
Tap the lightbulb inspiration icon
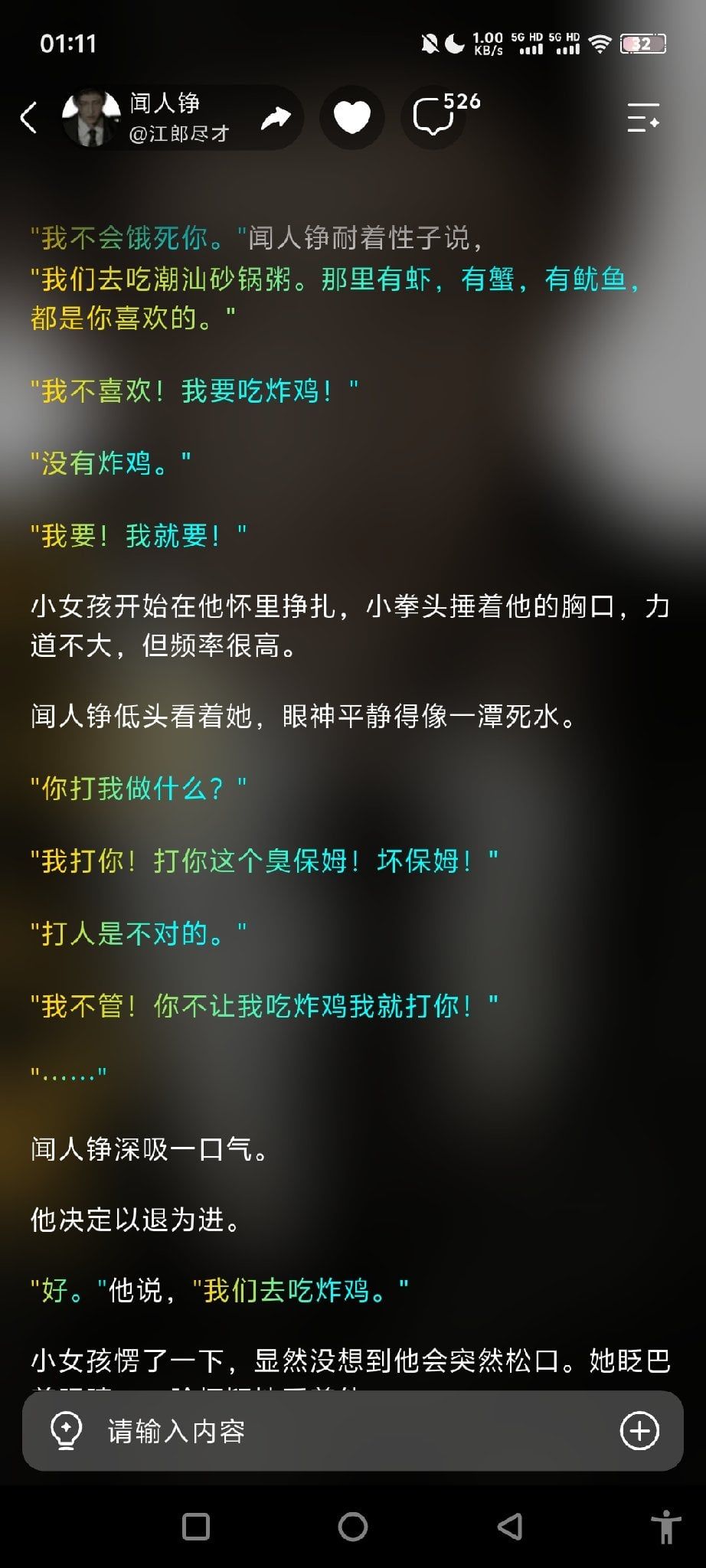[66, 1430]
